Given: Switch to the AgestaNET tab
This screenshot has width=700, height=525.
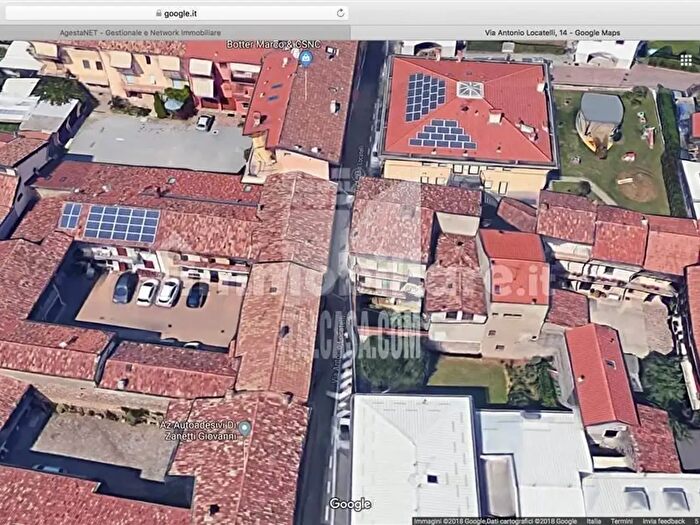Looking at the screenshot, I should (175, 33).
